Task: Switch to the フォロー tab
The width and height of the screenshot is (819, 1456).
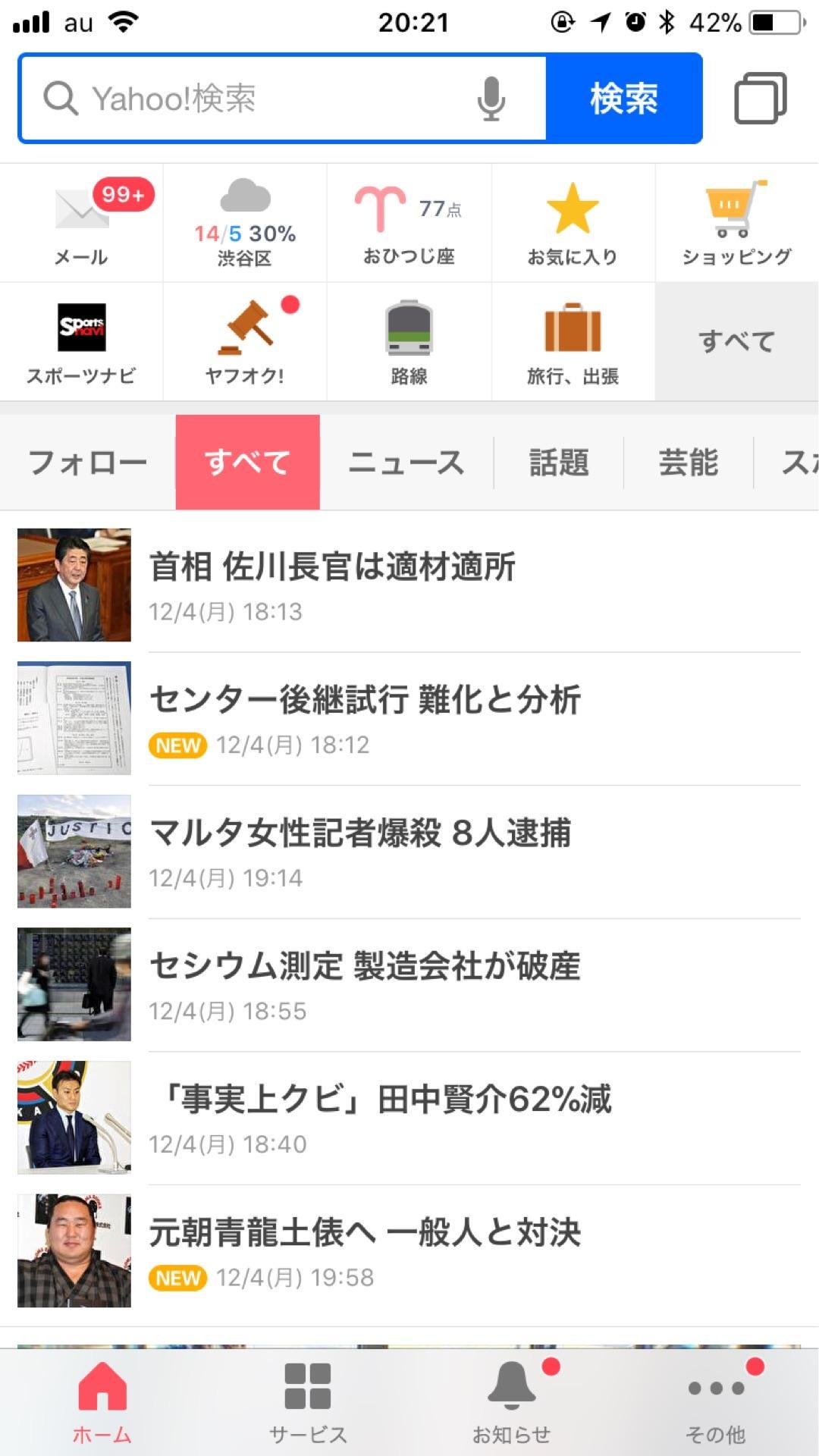Action: [x=87, y=462]
